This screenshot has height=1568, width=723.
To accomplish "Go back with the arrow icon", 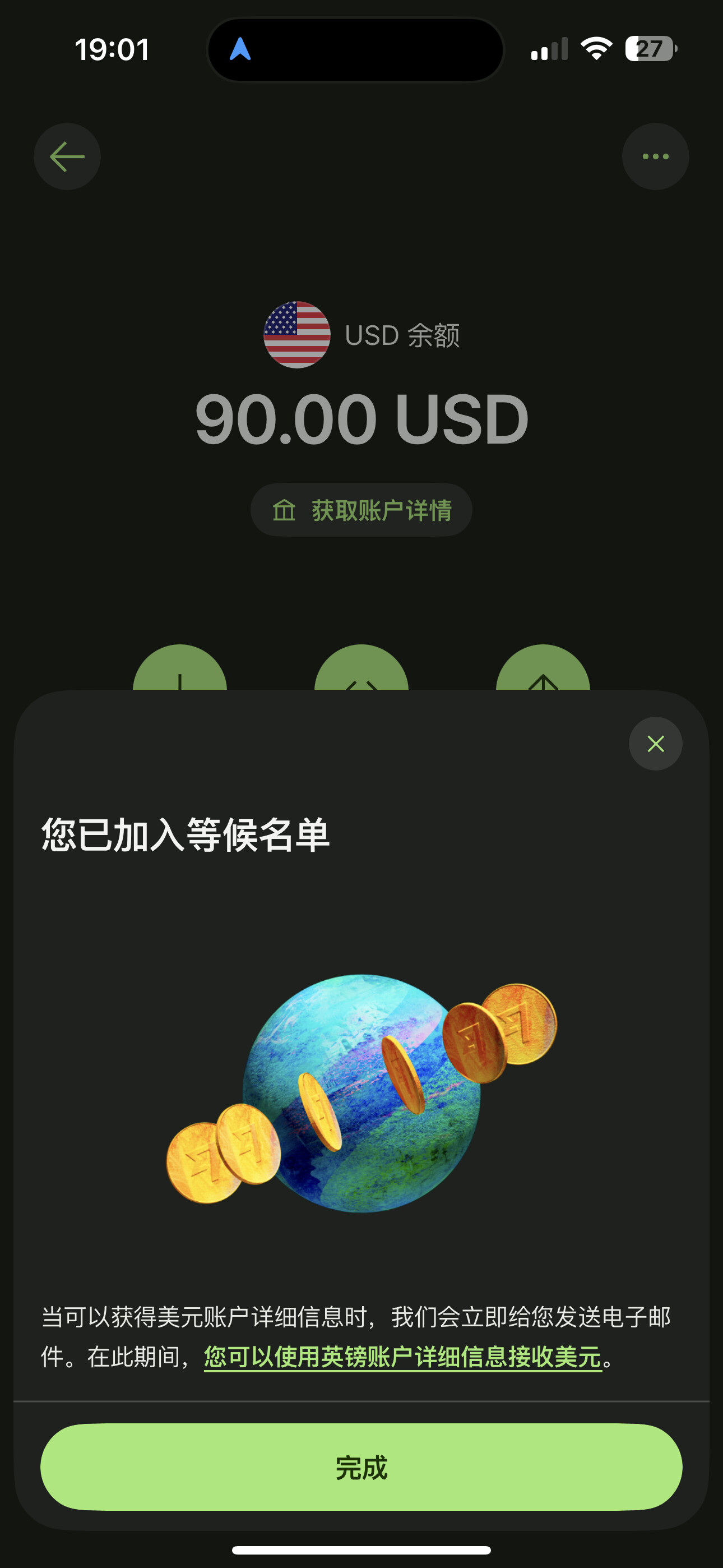I will tap(67, 156).
